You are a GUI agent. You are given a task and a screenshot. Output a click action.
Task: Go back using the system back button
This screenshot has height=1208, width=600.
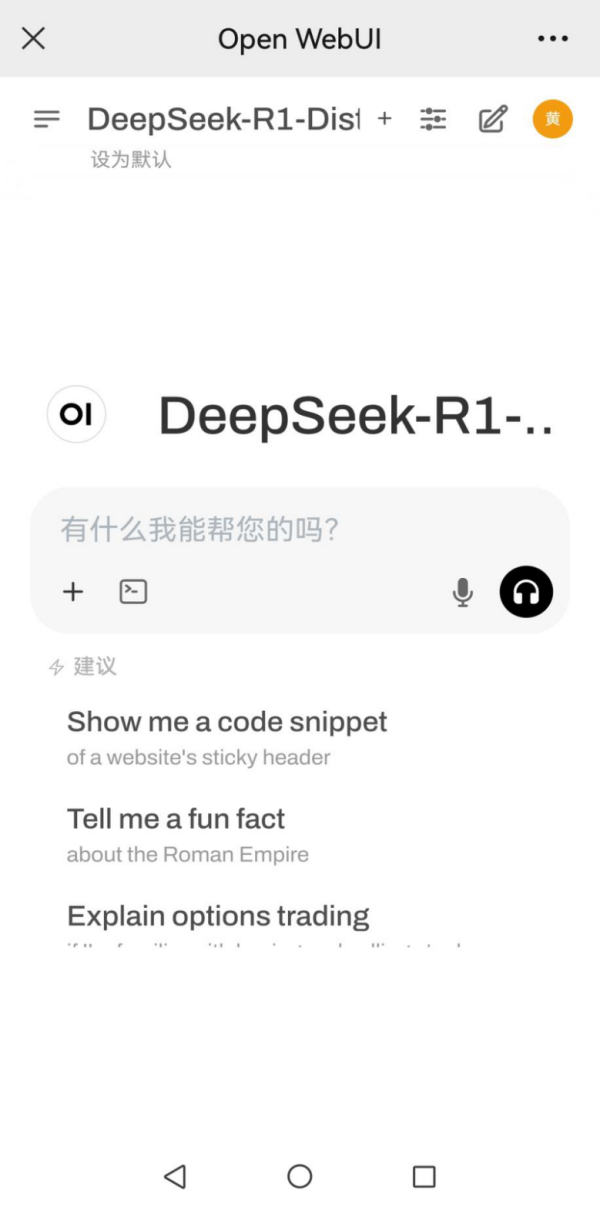click(x=175, y=1176)
